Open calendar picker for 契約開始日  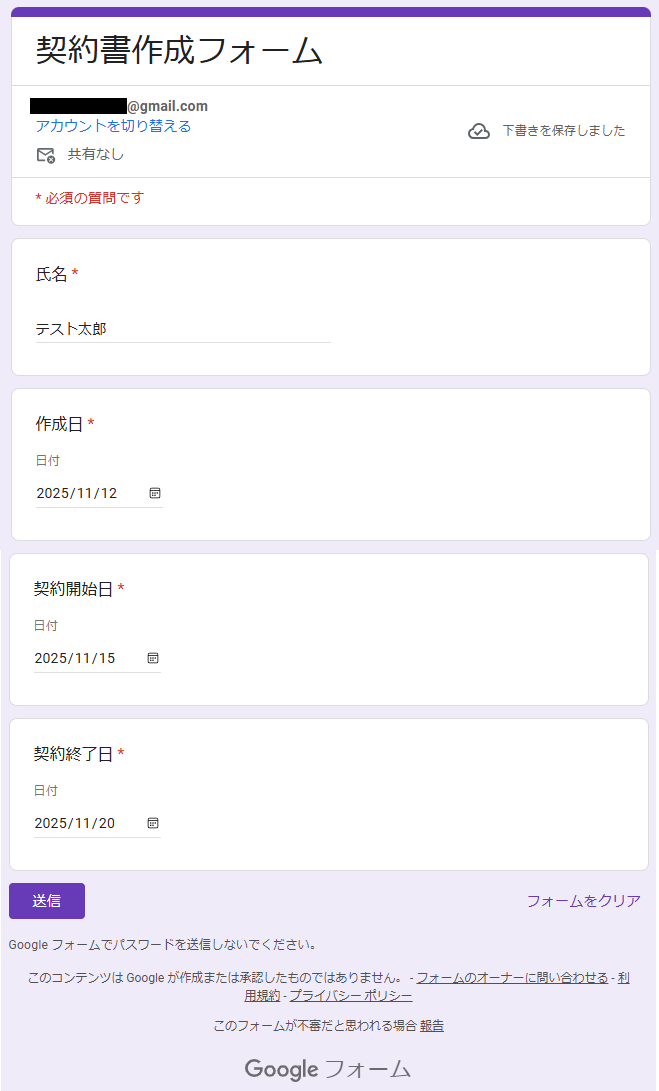(x=153, y=658)
